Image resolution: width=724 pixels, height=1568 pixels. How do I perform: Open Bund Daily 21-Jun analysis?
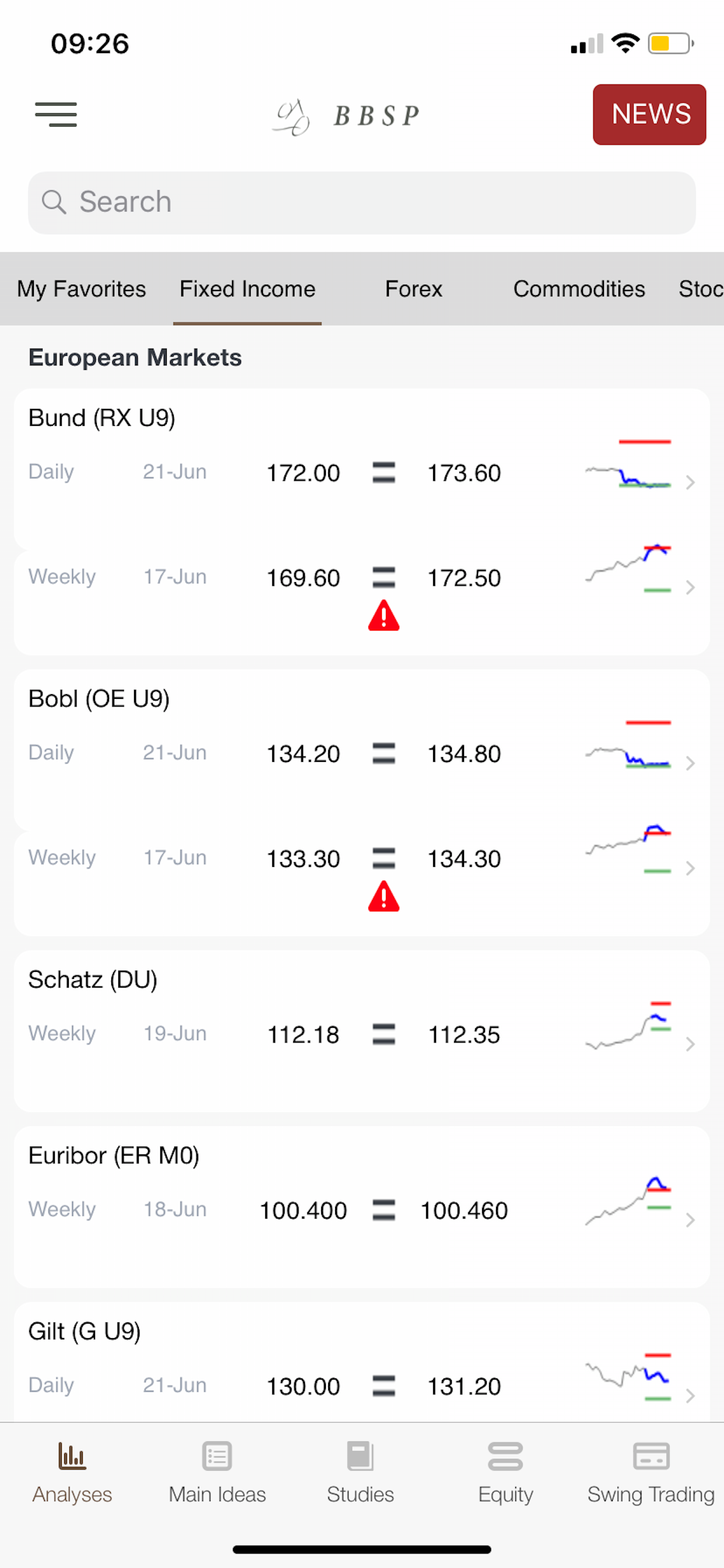[x=361, y=473]
